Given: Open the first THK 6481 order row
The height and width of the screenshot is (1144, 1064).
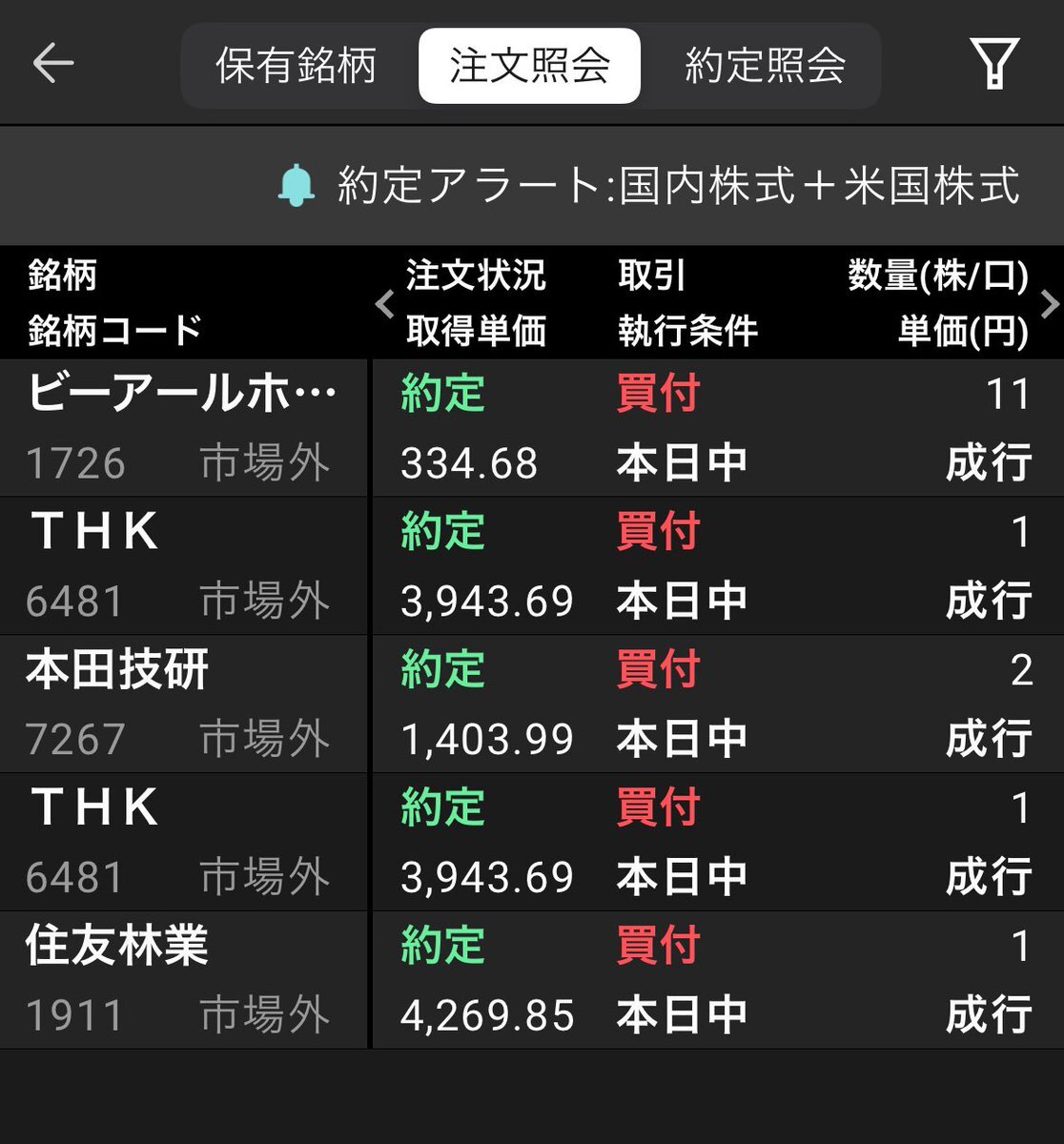Looking at the screenshot, I should coord(191,562).
